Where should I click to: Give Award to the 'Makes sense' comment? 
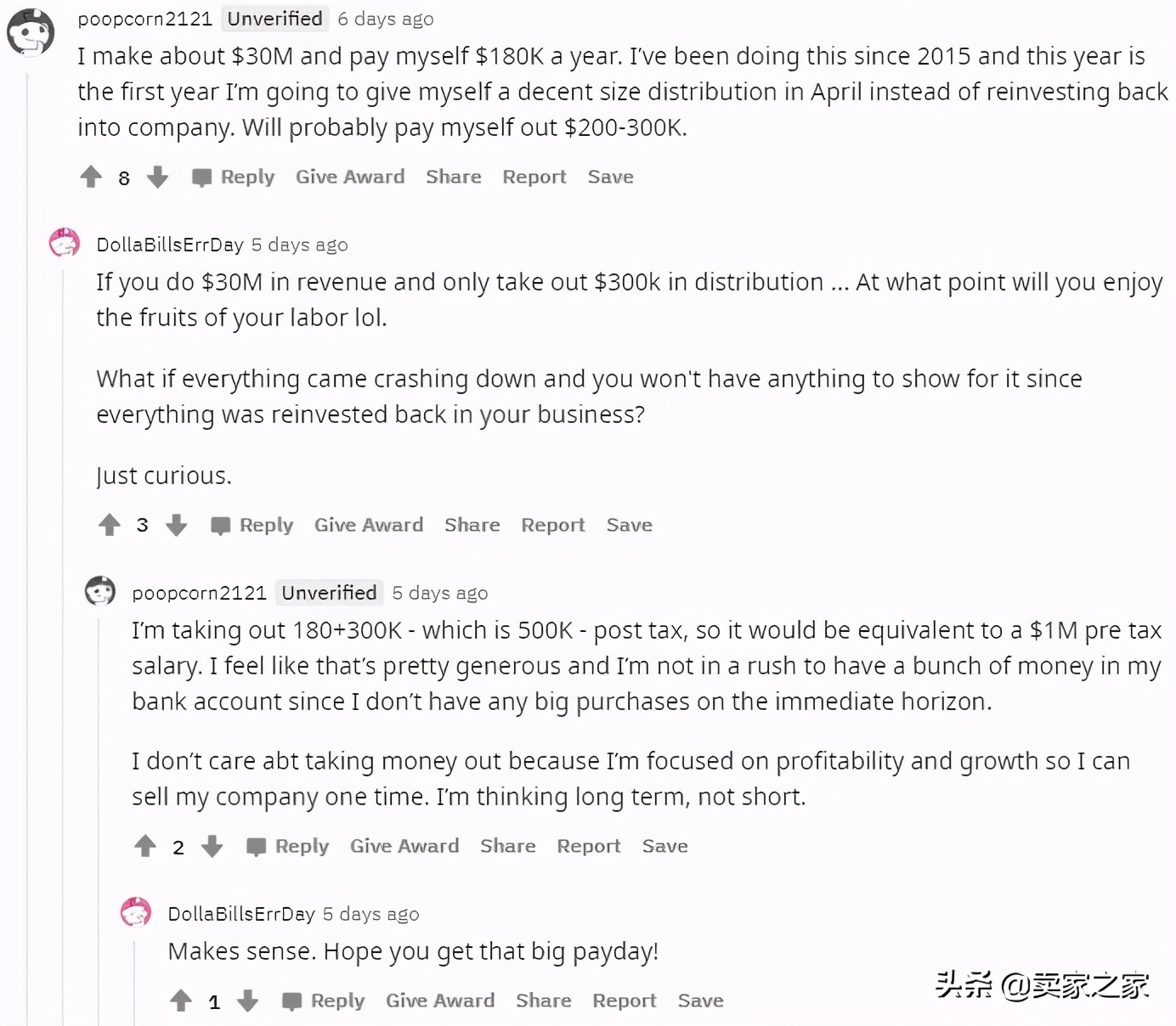click(440, 1001)
